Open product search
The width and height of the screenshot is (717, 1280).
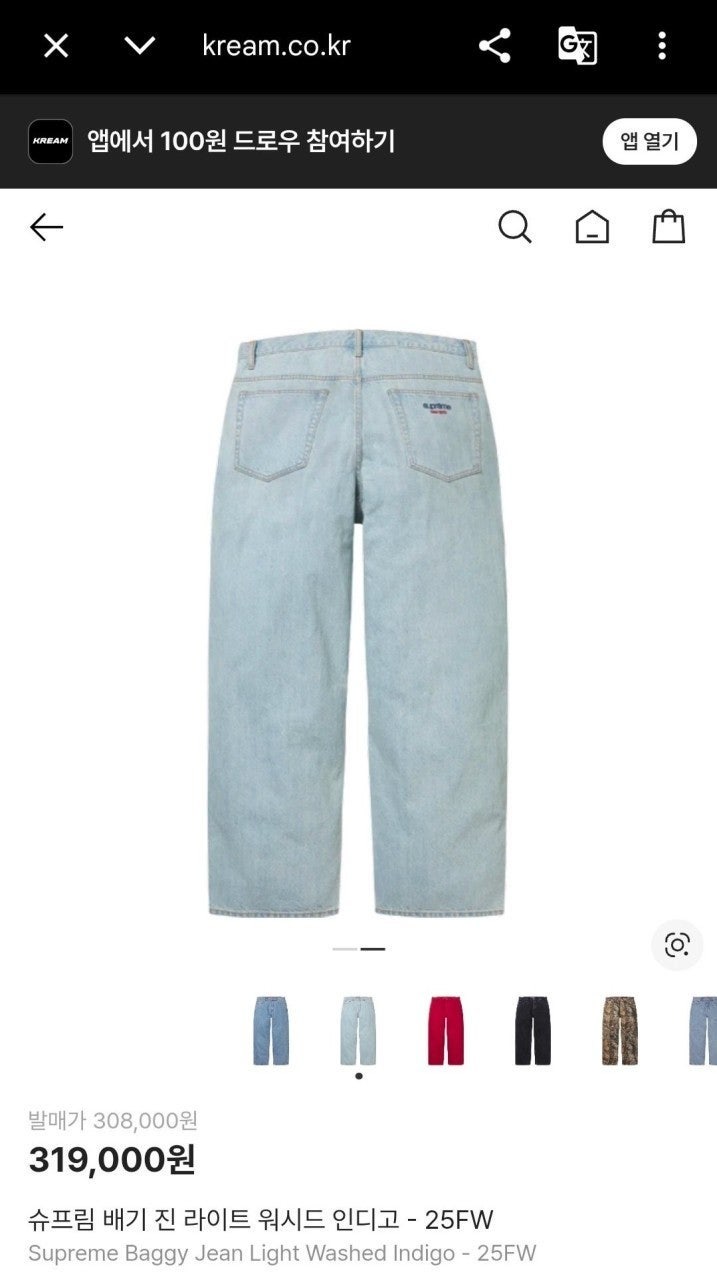514,228
